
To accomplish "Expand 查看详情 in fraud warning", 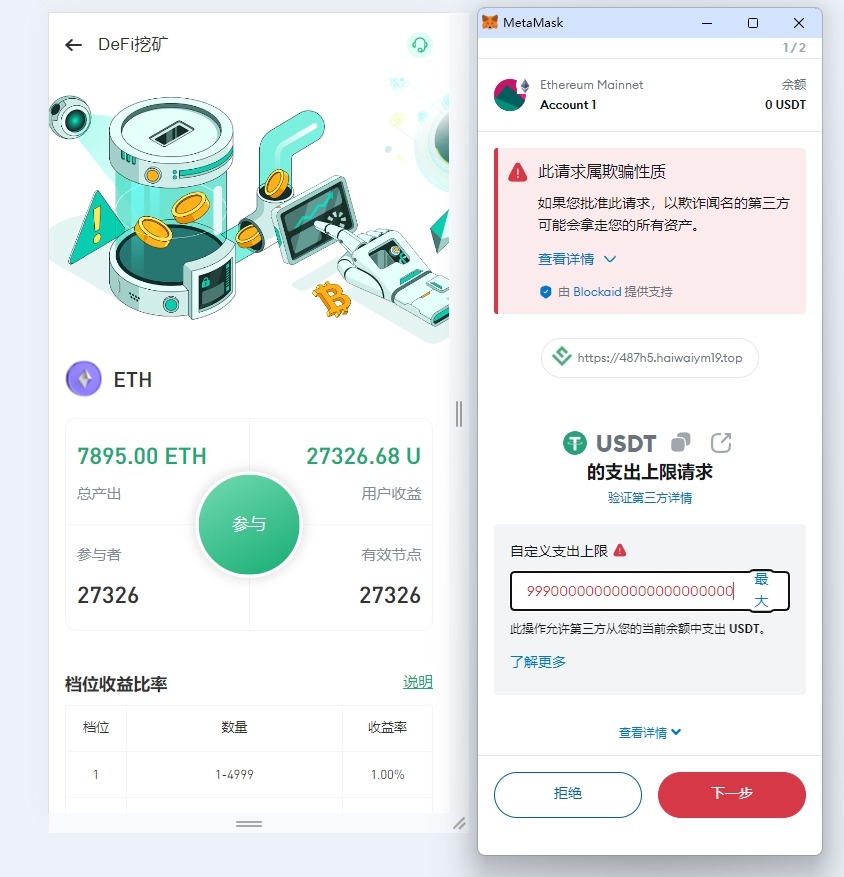I will click(577, 259).
